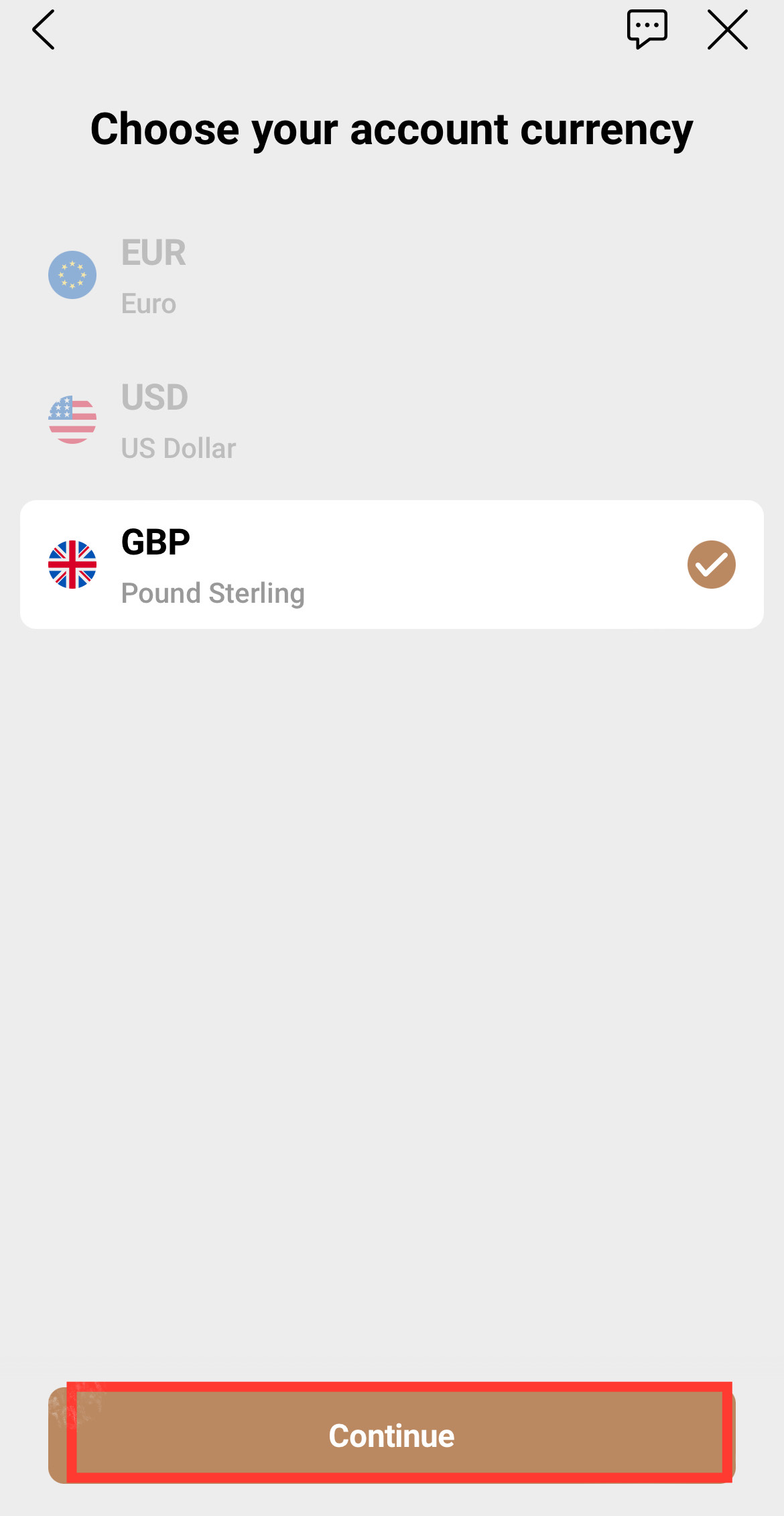Select GBP Pound Sterling currency

(391, 565)
